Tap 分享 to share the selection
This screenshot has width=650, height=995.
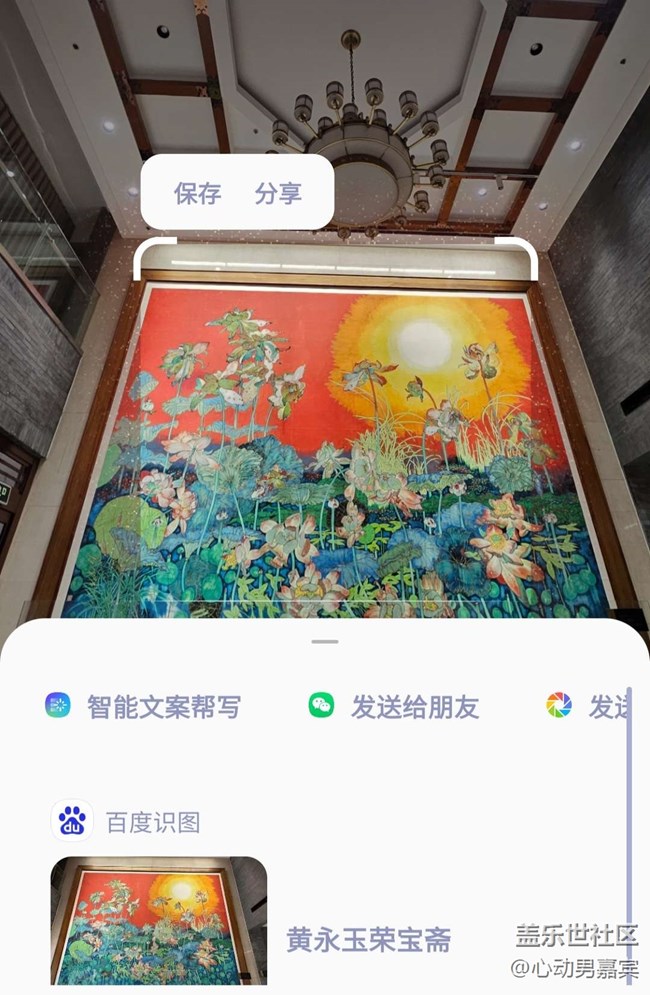(278, 193)
